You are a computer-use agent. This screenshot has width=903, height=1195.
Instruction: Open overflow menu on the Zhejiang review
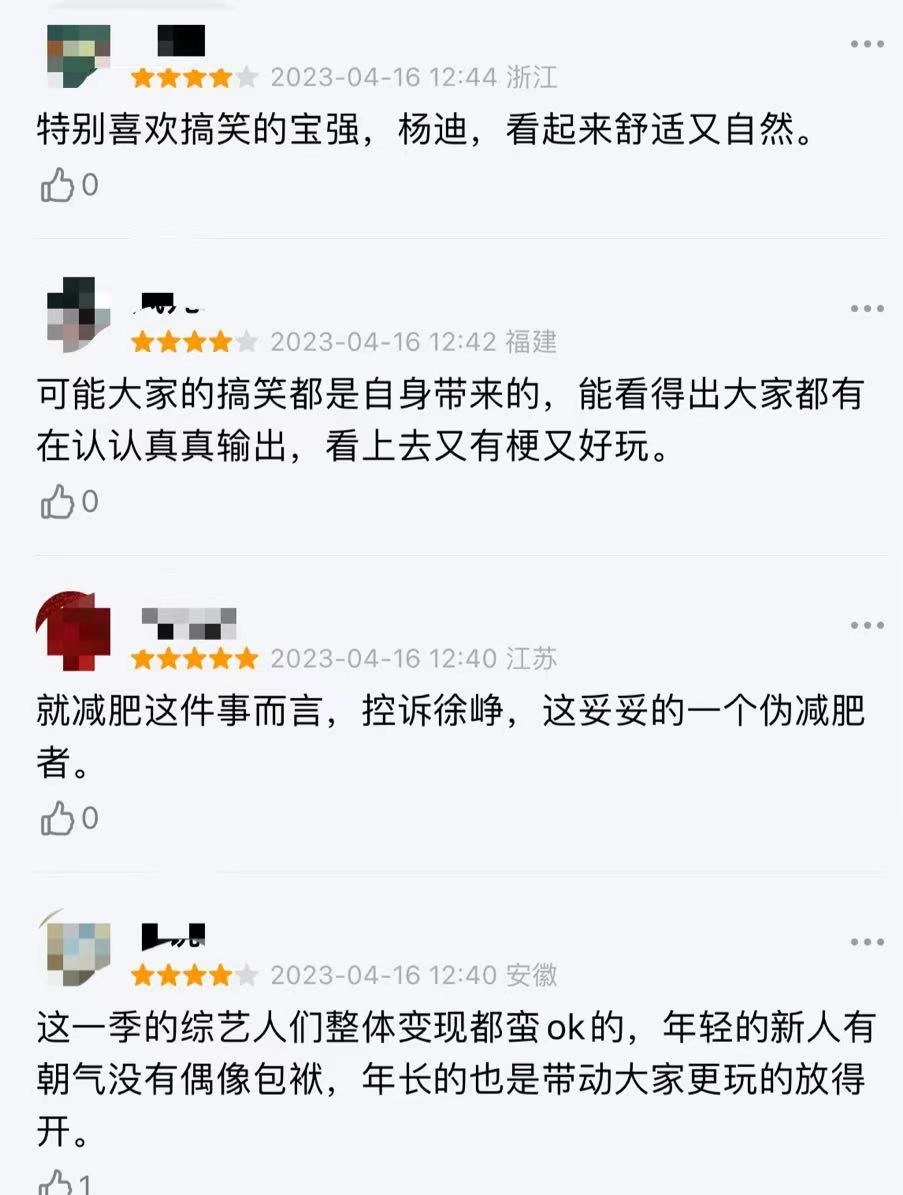[866, 45]
